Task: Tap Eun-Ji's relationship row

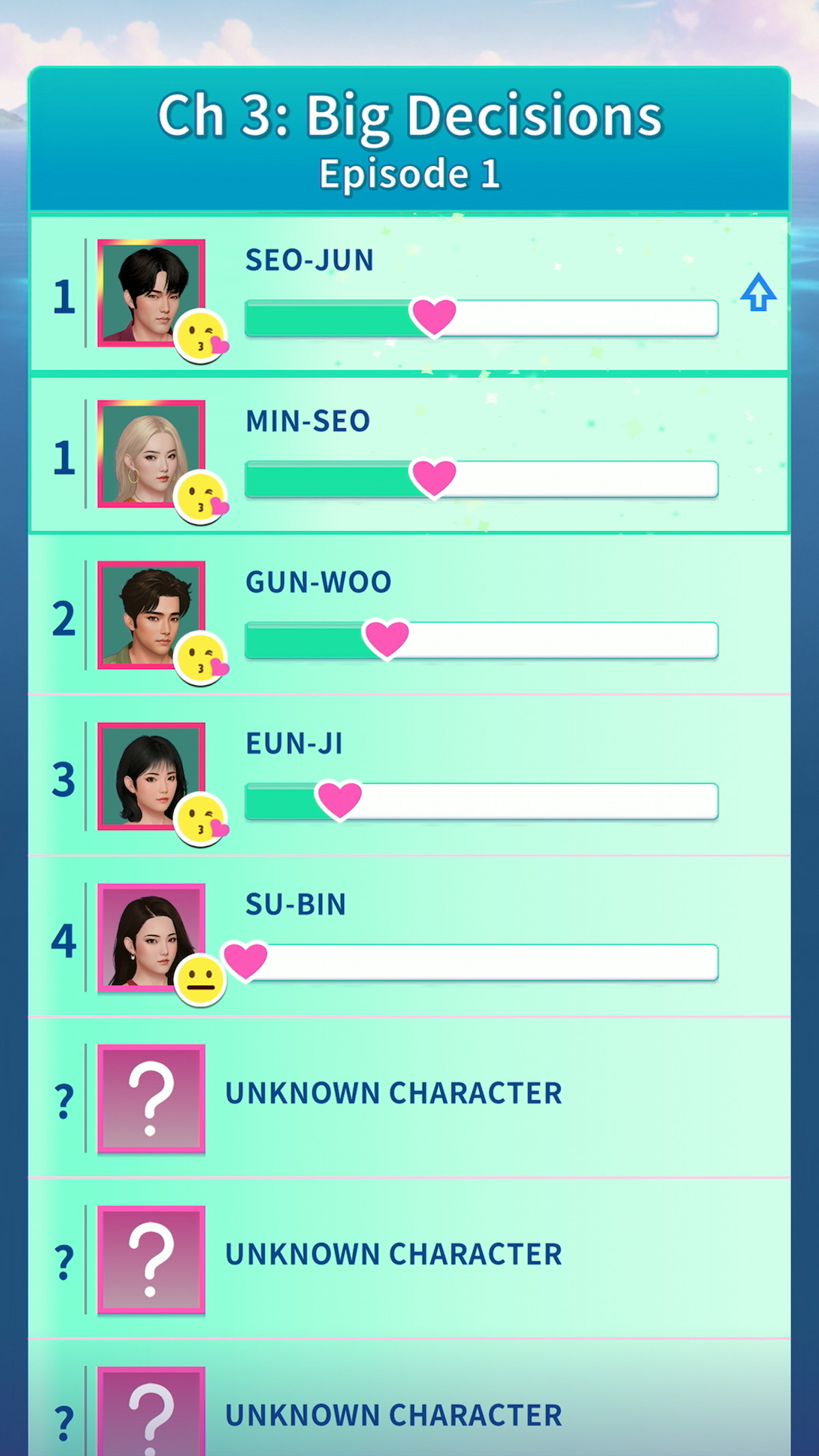Action: coord(409,776)
